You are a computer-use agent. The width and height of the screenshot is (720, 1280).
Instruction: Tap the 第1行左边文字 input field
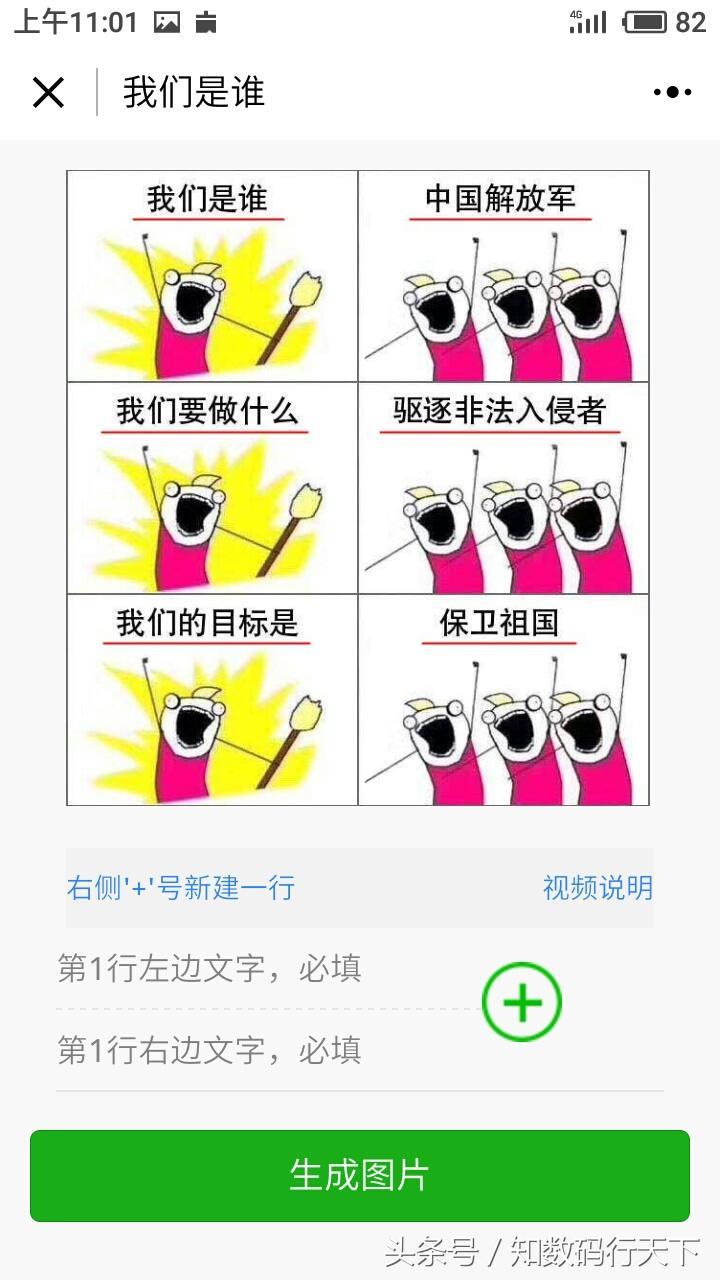[x=262, y=969]
